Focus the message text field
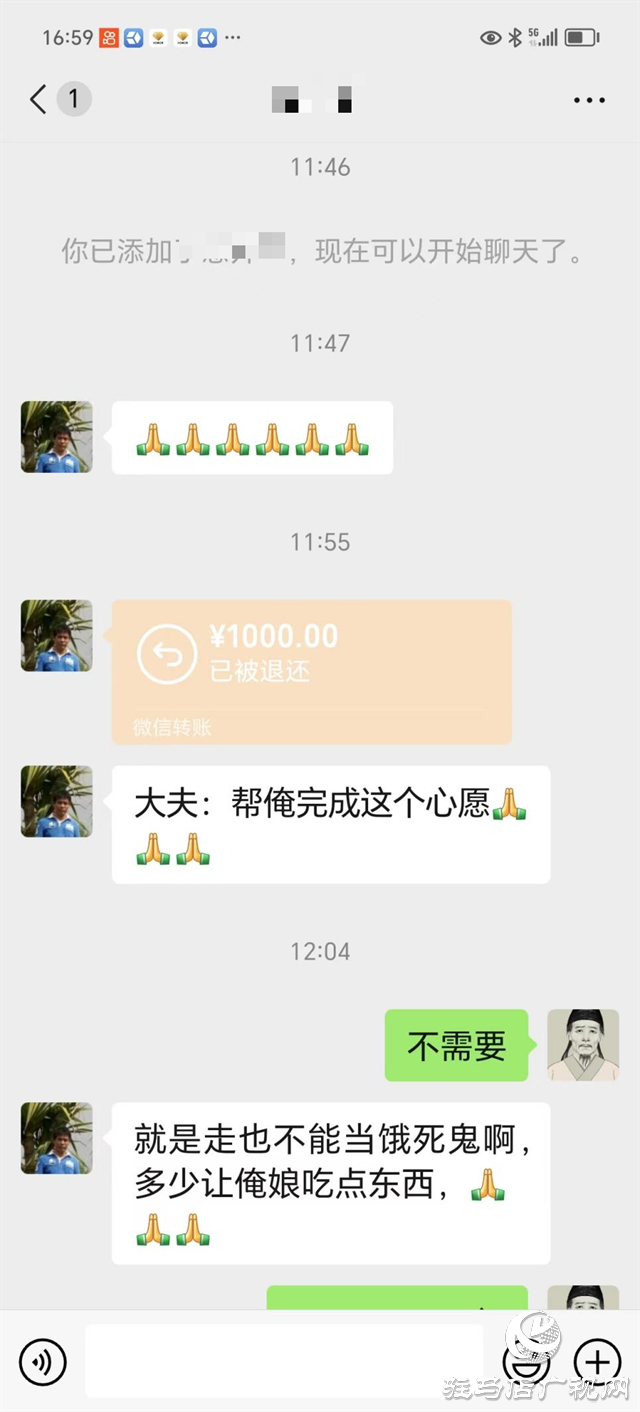 coord(284,1361)
